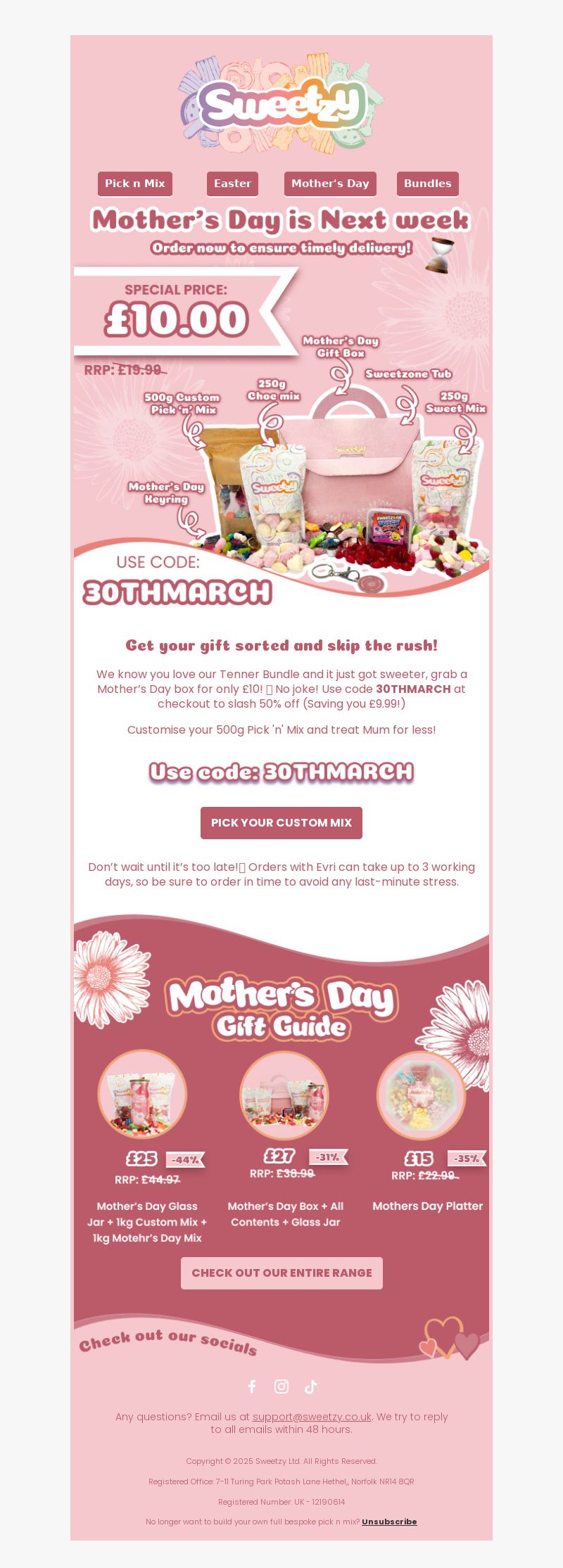Email support@sweetzy.co.uk link
The image size is (563, 1568).
312,1417
